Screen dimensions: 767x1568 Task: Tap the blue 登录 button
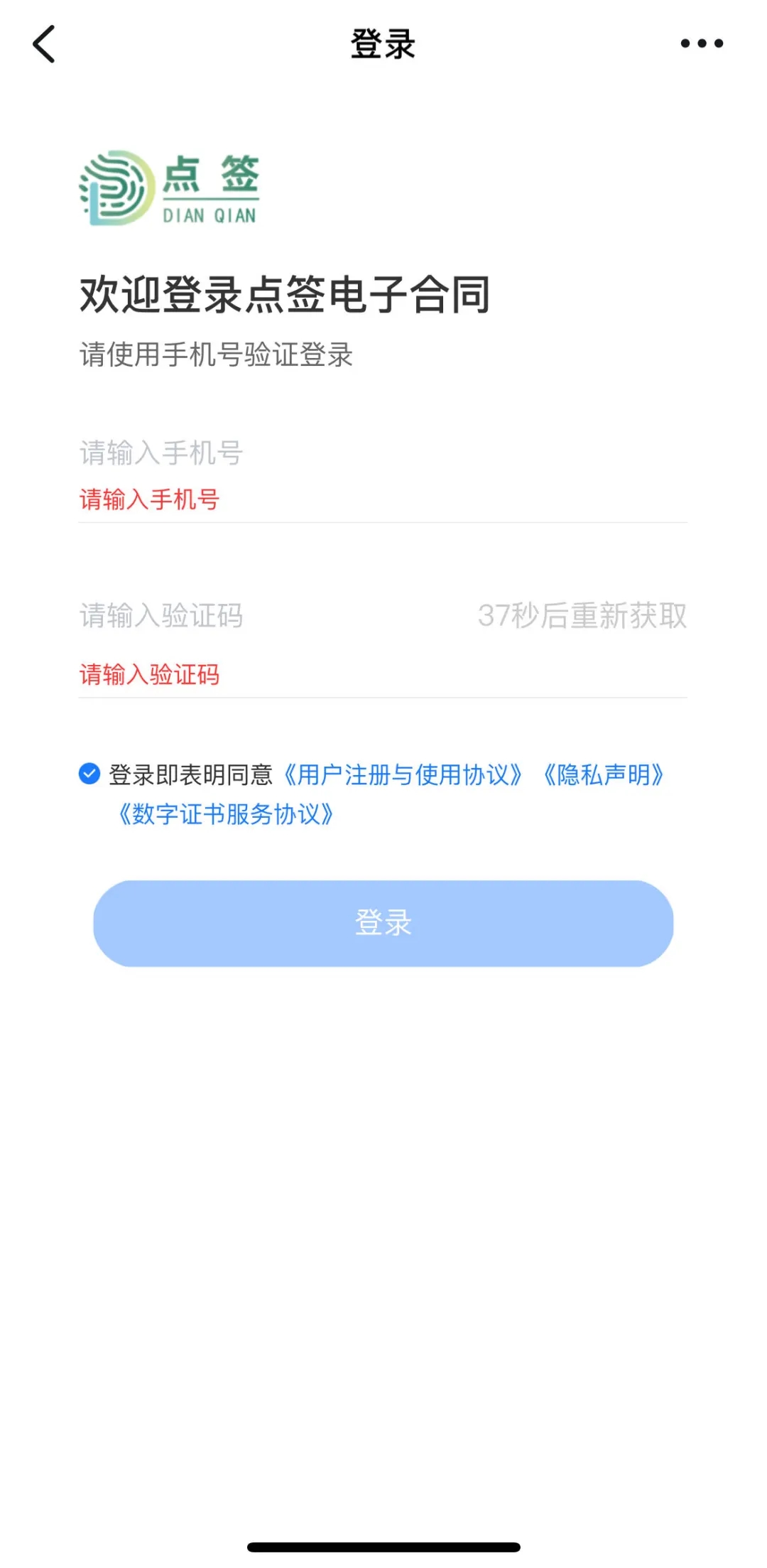click(x=383, y=923)
